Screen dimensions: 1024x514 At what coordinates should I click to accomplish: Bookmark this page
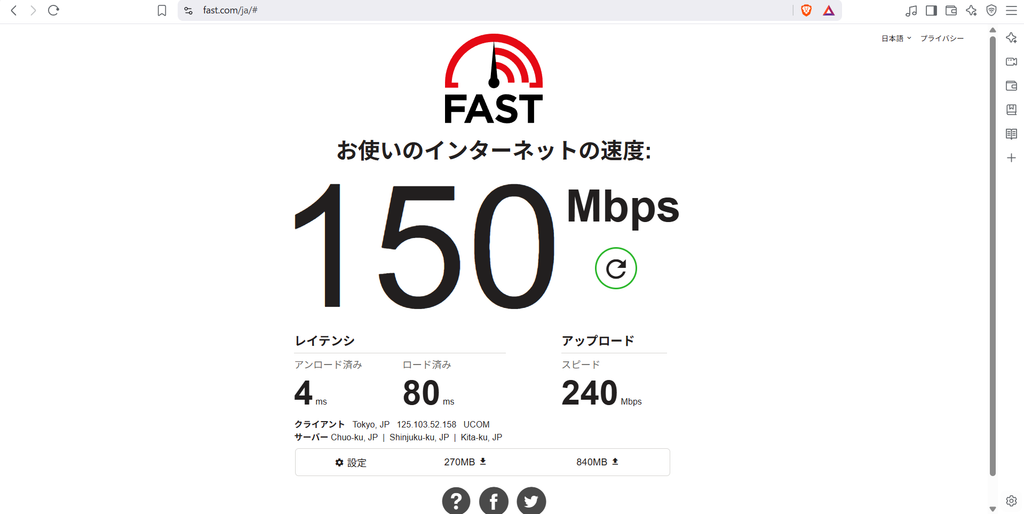(x=162, y=10)
